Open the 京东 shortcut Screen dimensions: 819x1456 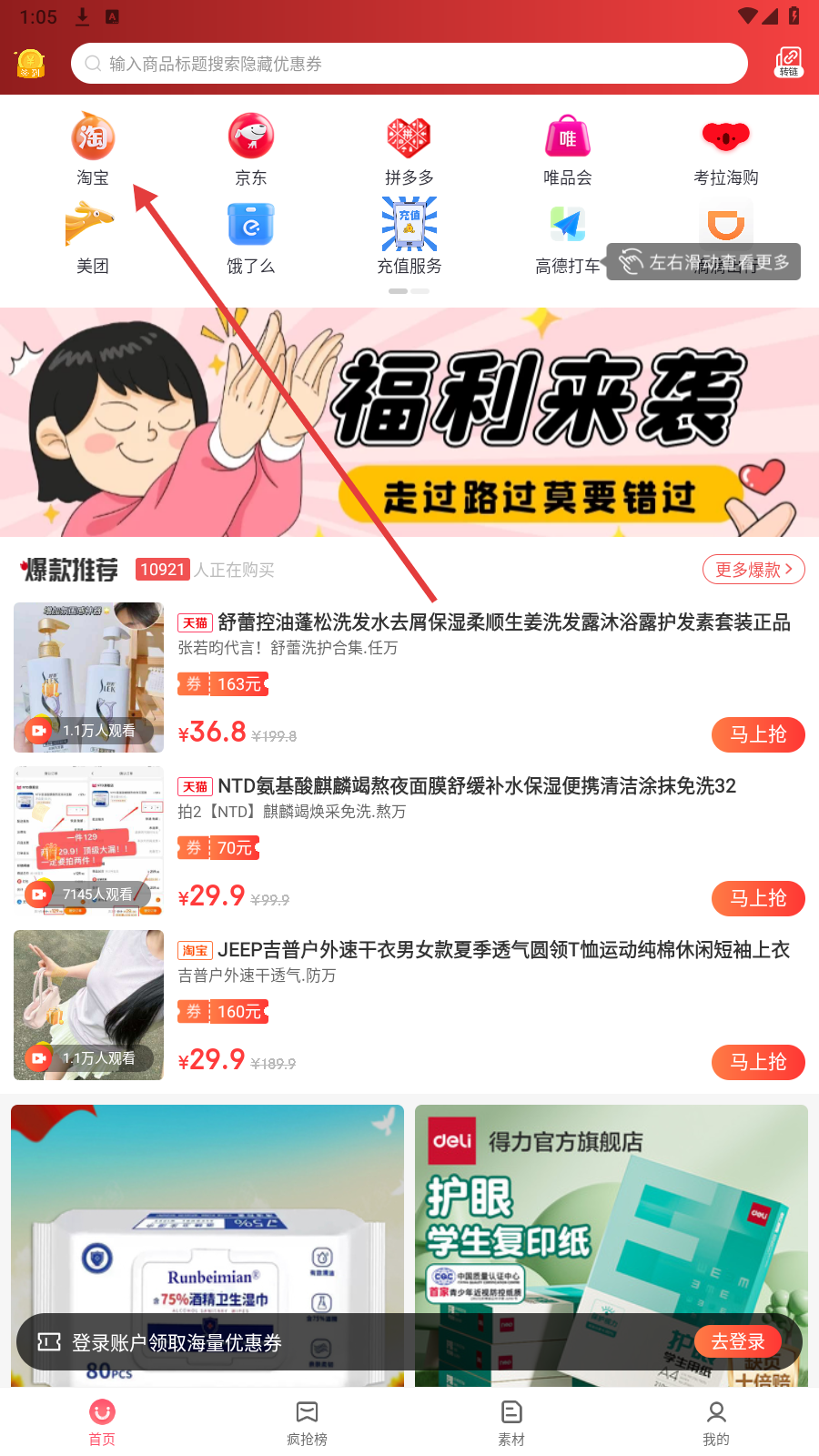251,148
